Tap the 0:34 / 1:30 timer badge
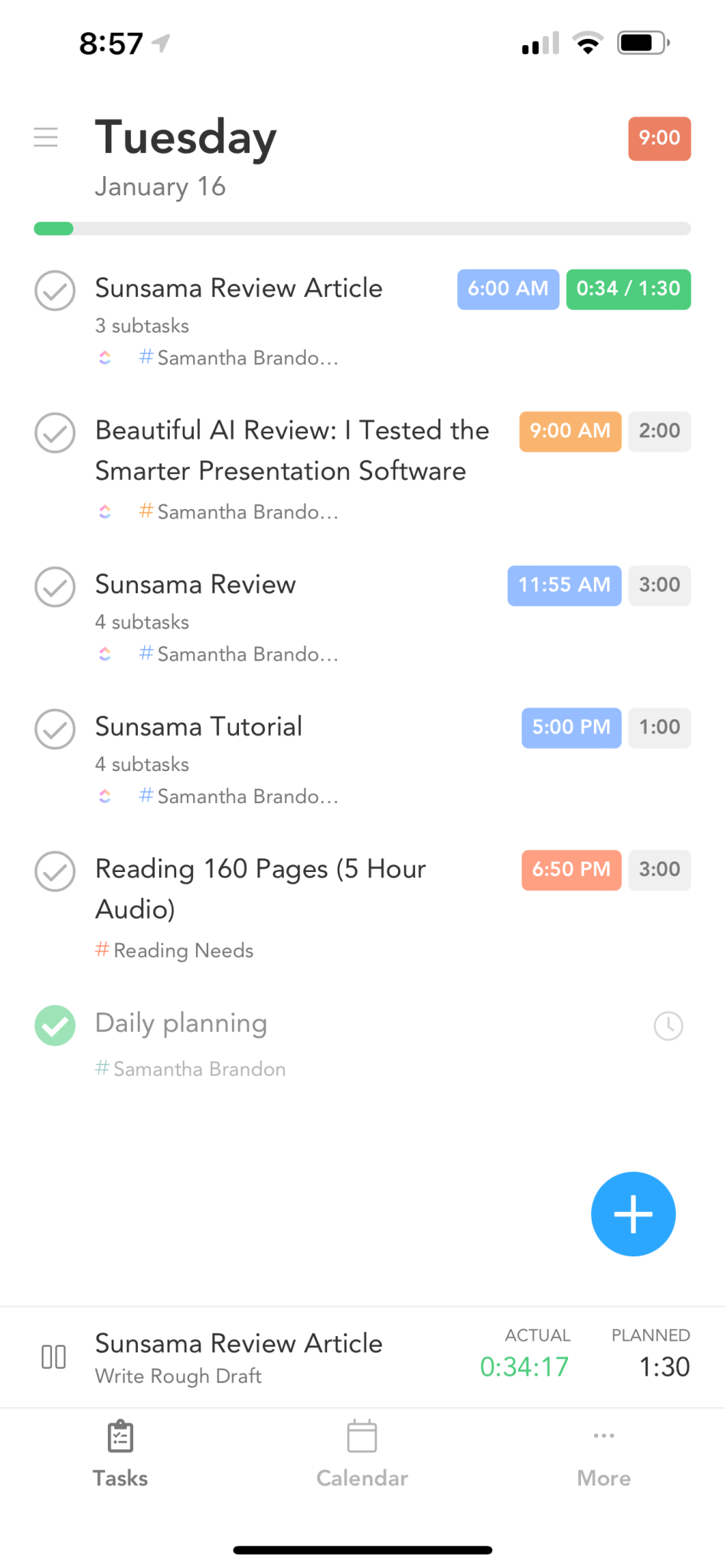The image size is (725, 1568). (x=628, y=289)
